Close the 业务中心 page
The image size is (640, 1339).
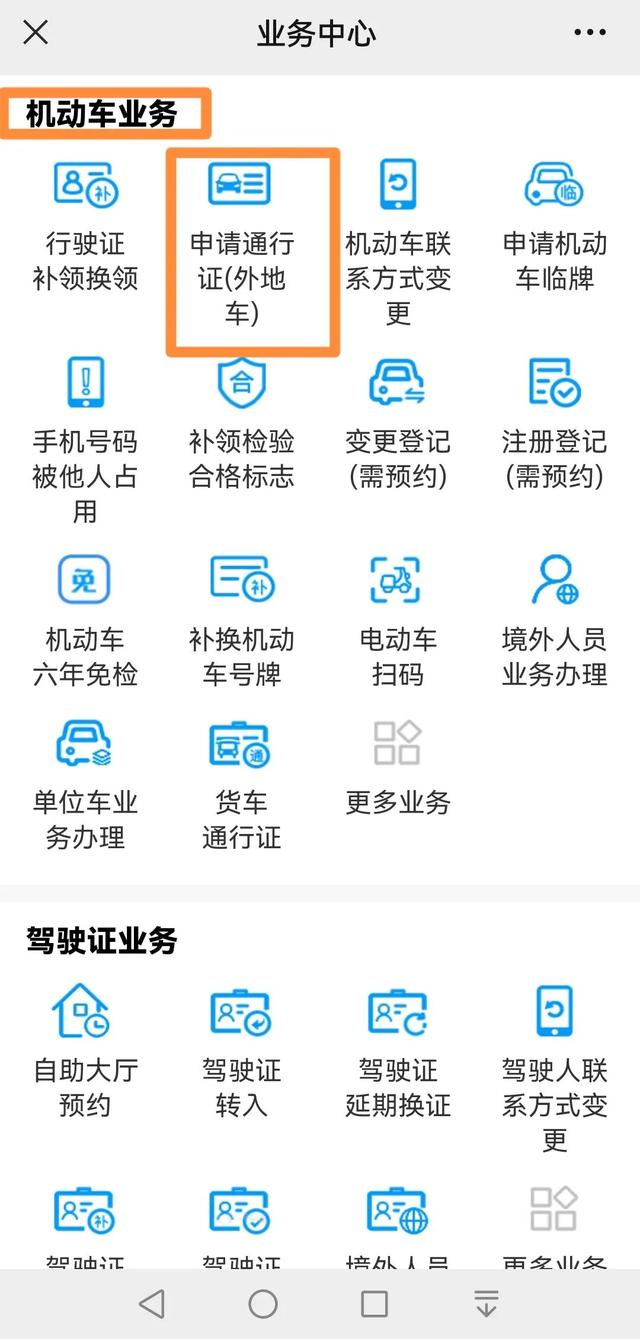point(35,33)
